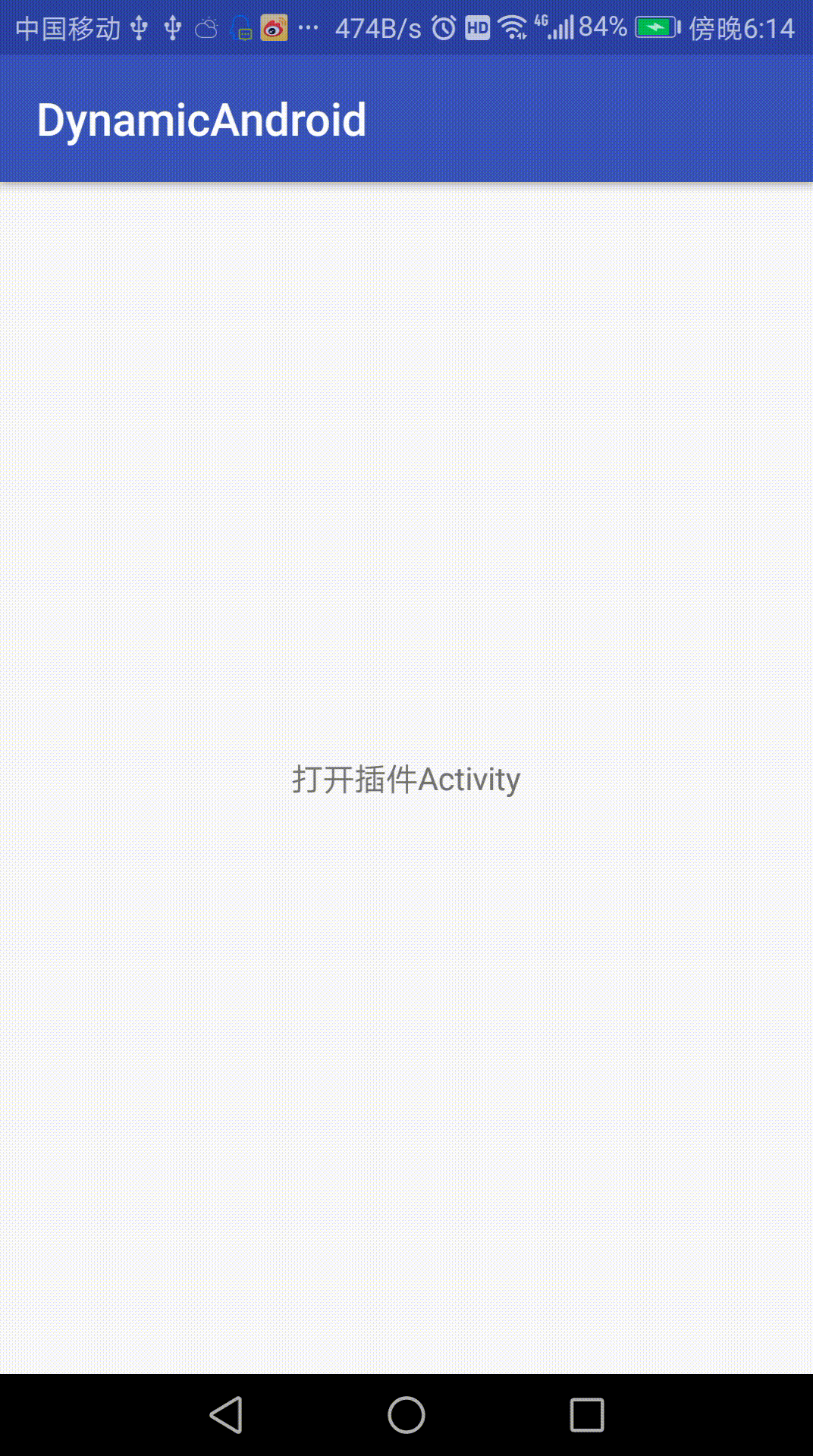
Task: Tap the 打开插件Activity button
Action: point(406,779)
